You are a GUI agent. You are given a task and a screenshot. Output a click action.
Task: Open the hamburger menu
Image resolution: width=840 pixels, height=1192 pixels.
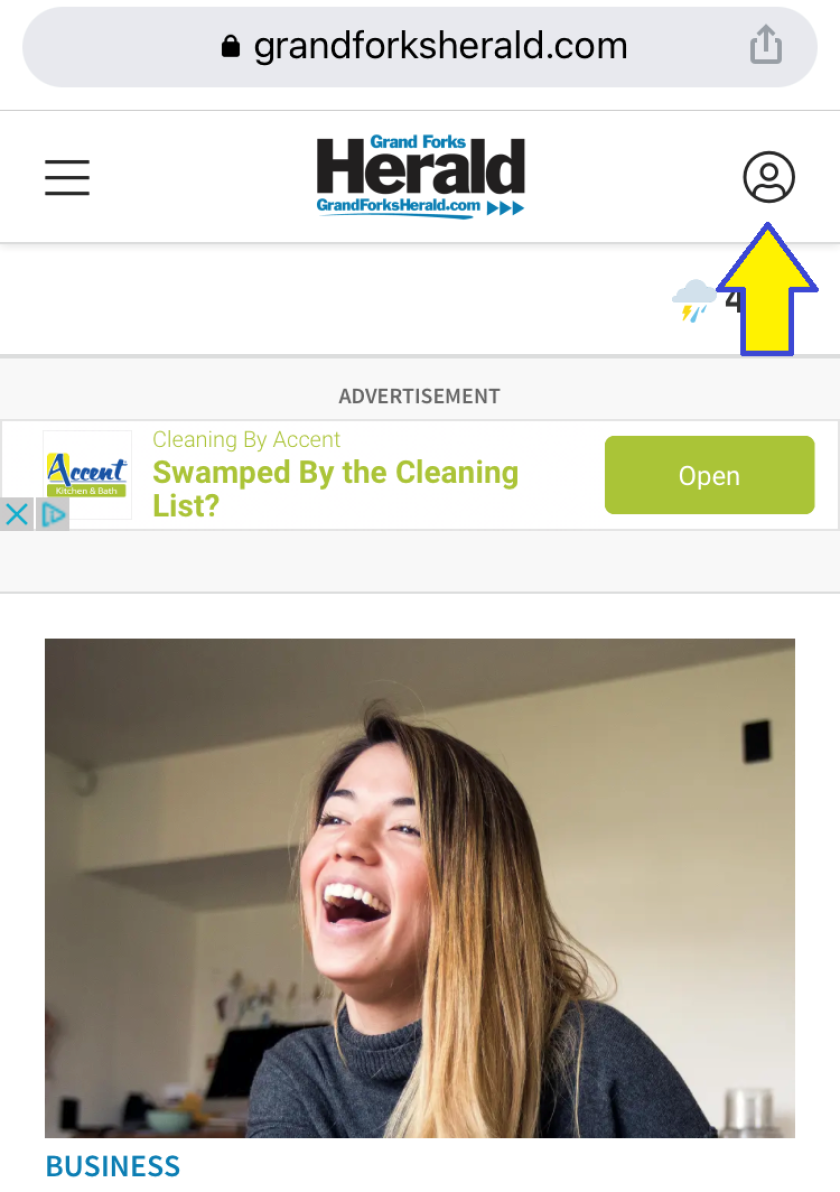pyautogui.click(x=67, y=177)
